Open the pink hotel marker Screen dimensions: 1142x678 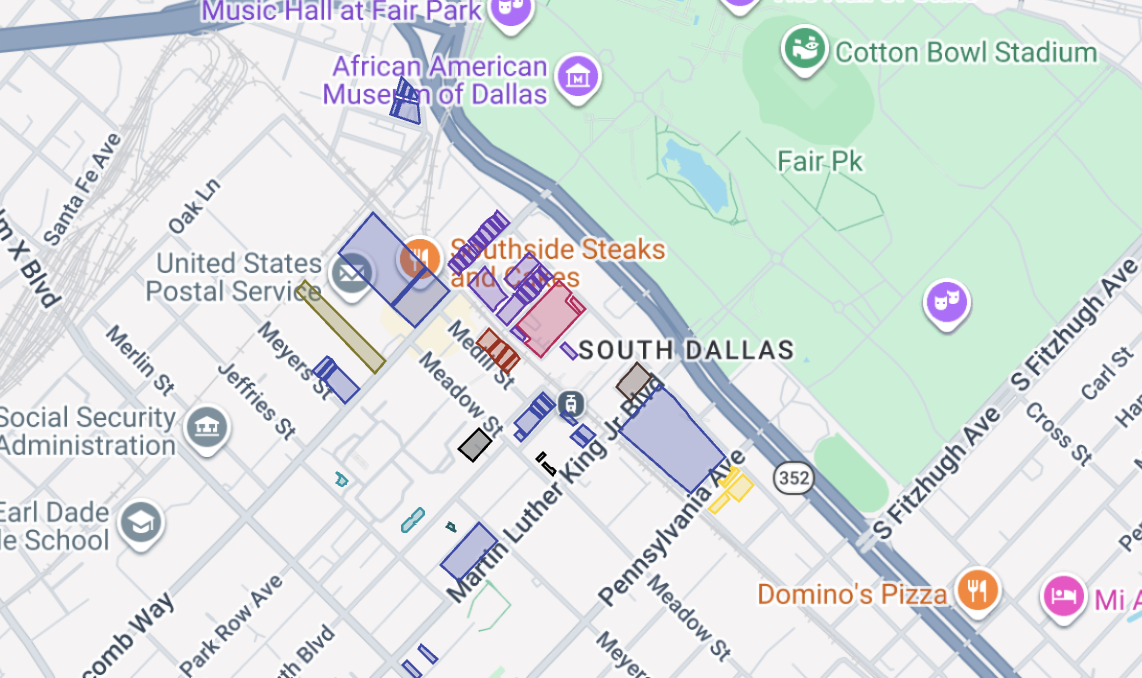(x=1064, y=596)
